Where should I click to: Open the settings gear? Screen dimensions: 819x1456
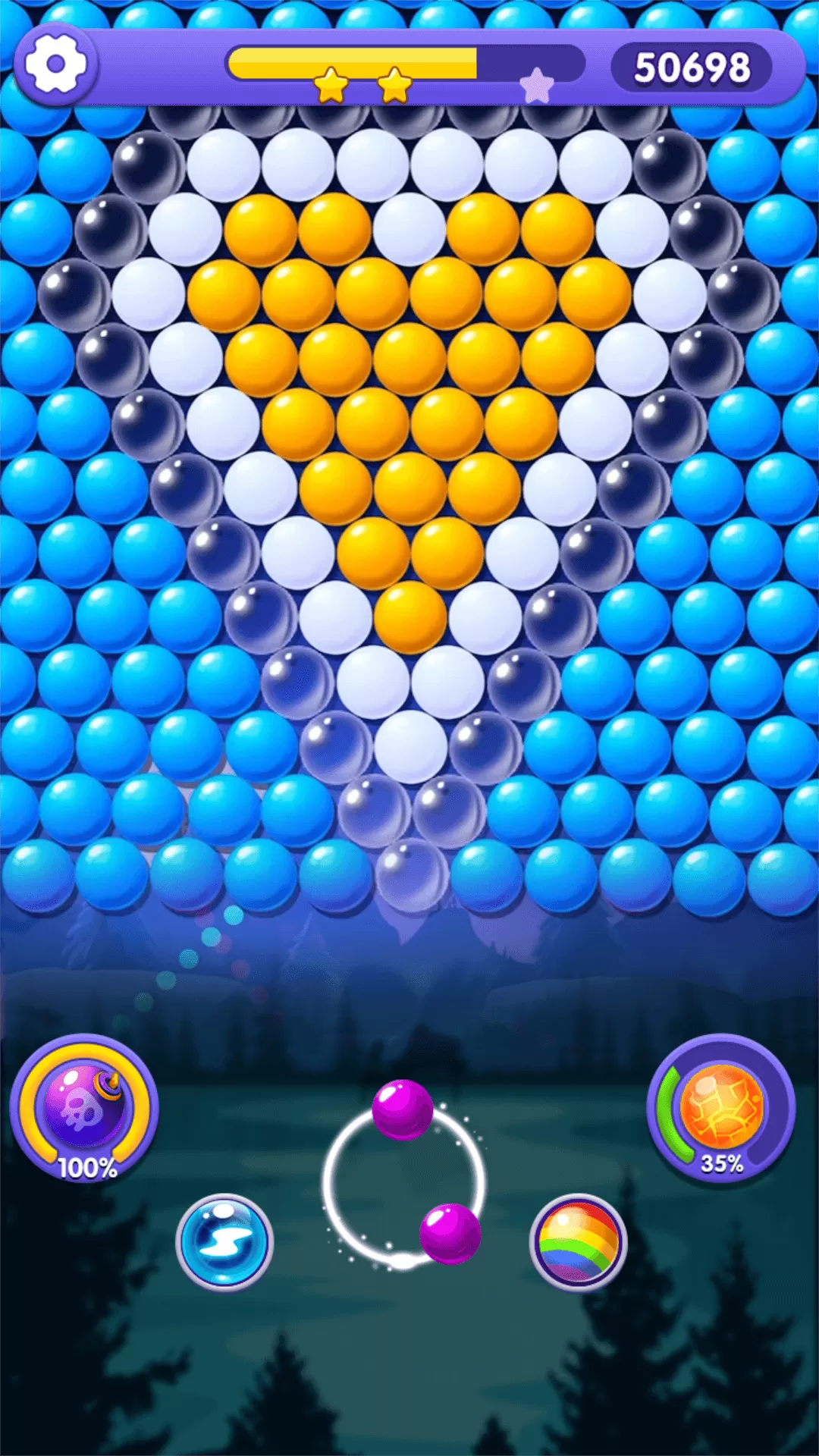[55, 64]
